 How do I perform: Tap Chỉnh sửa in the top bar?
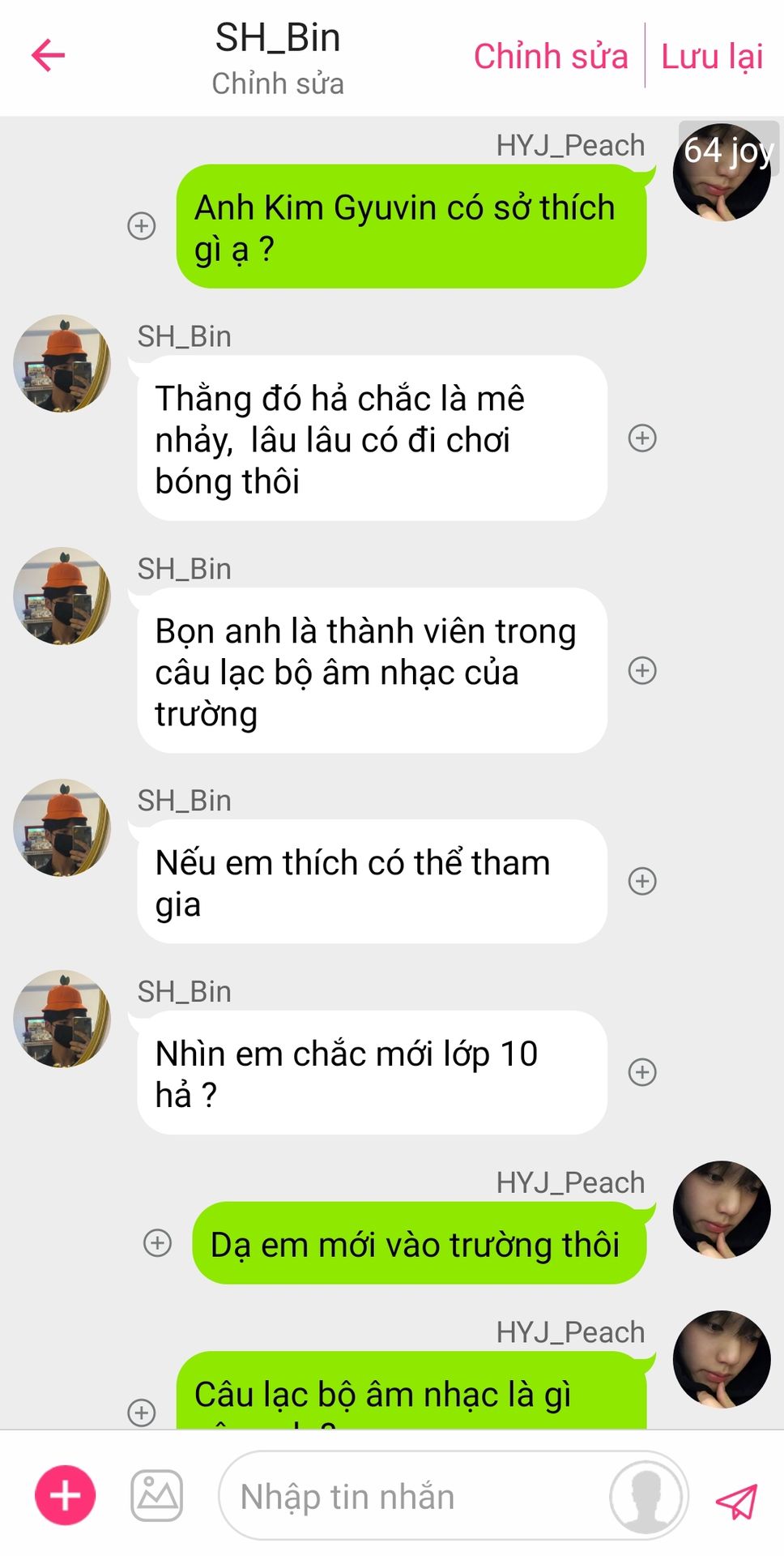click(551, 57)
